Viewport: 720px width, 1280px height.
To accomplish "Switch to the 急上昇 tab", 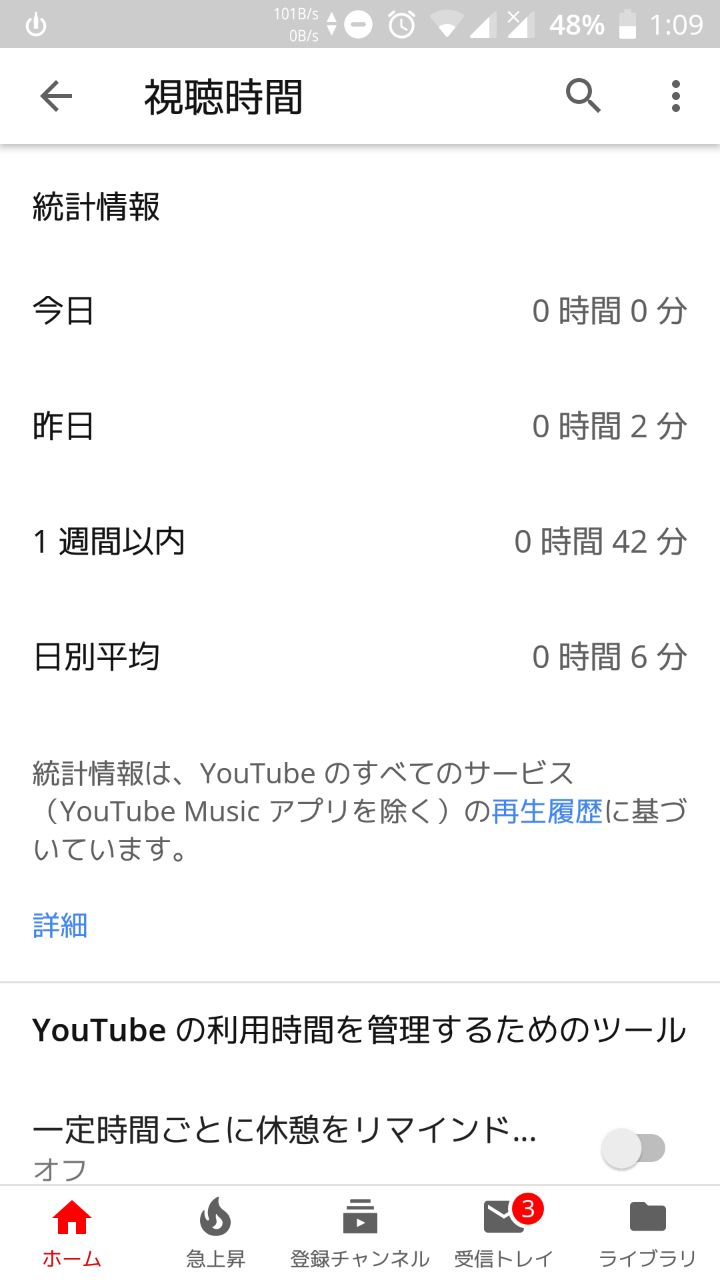I will click(216, 1232).
